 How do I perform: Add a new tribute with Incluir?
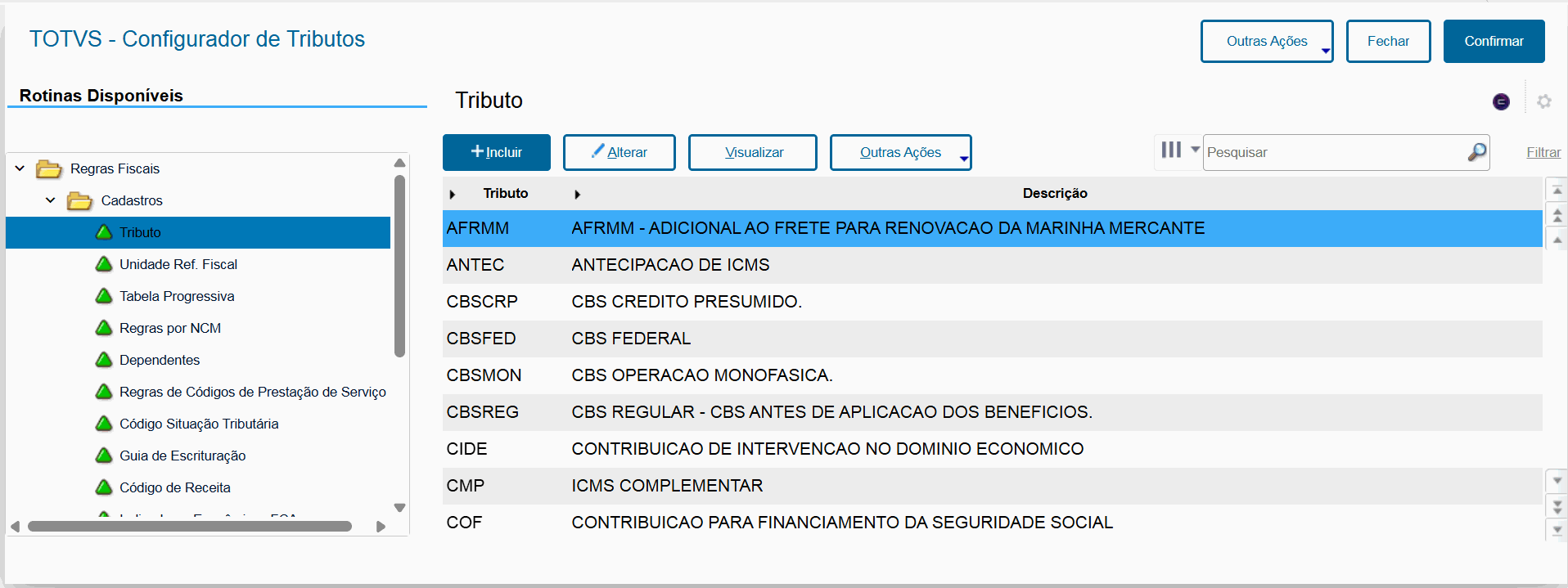tap(496, 152)
